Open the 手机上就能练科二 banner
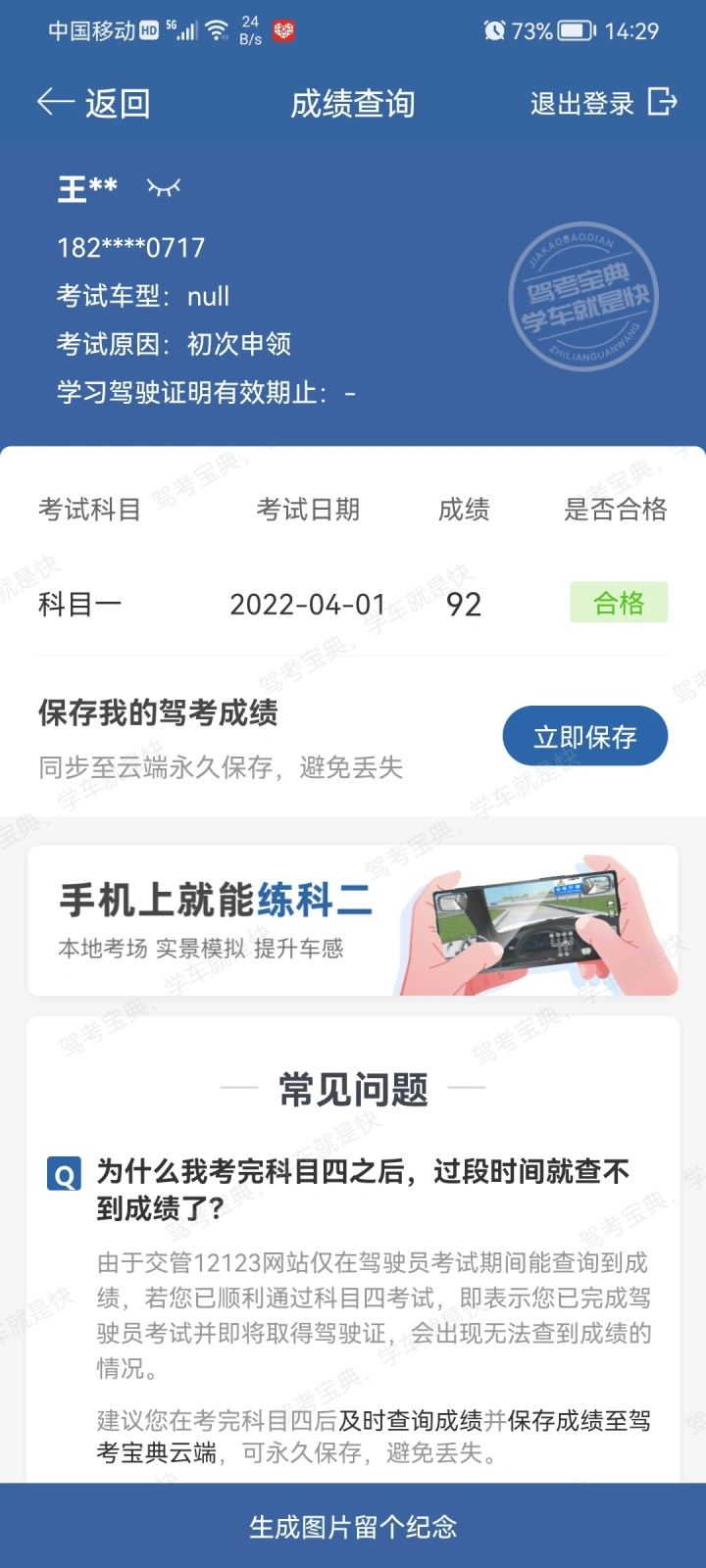 pyautogui.click(x=353, y=920)
